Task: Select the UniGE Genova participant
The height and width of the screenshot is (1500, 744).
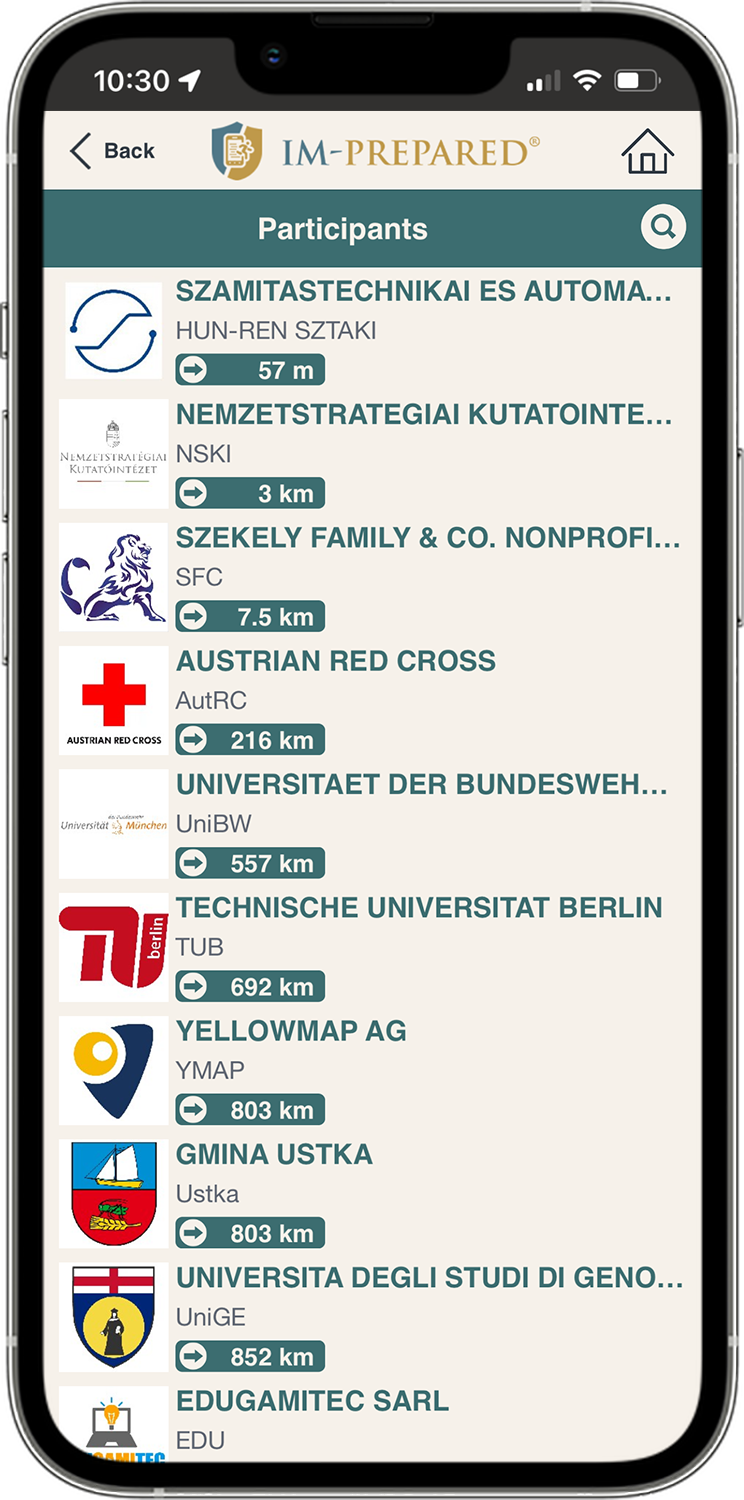Action: (x=372, y=1317)
